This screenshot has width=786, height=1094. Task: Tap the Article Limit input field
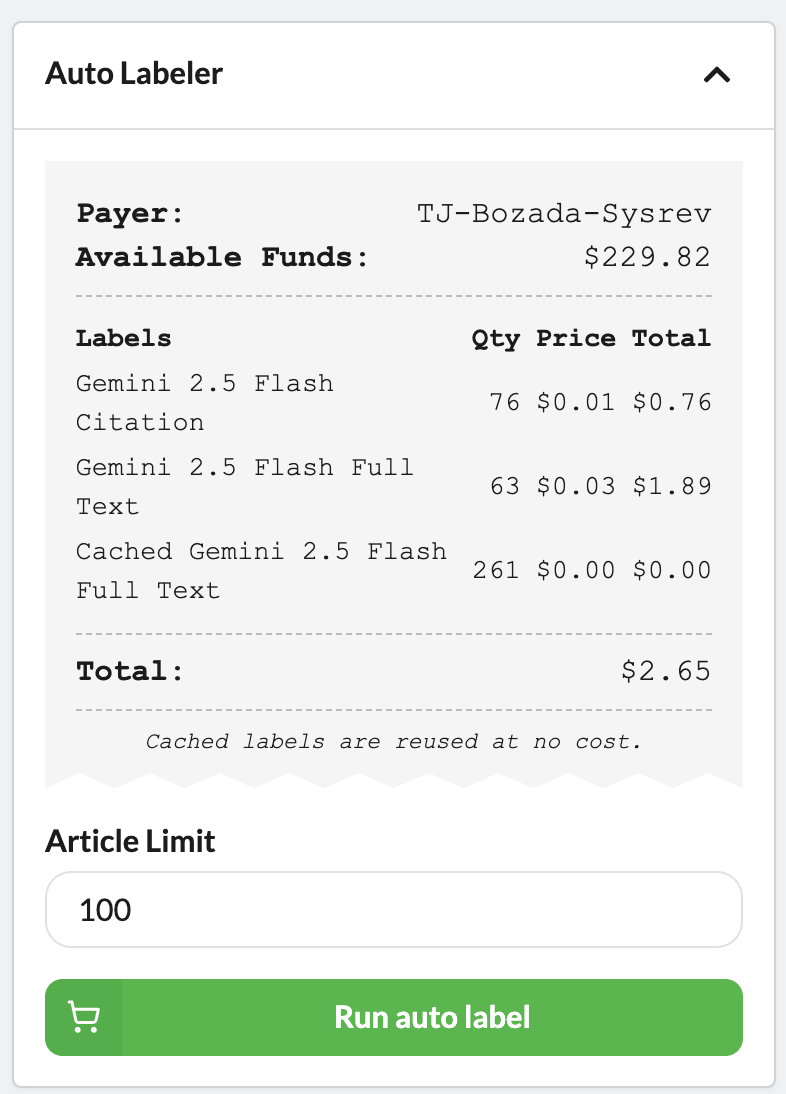pyautogui.click(x=393, y=909)
